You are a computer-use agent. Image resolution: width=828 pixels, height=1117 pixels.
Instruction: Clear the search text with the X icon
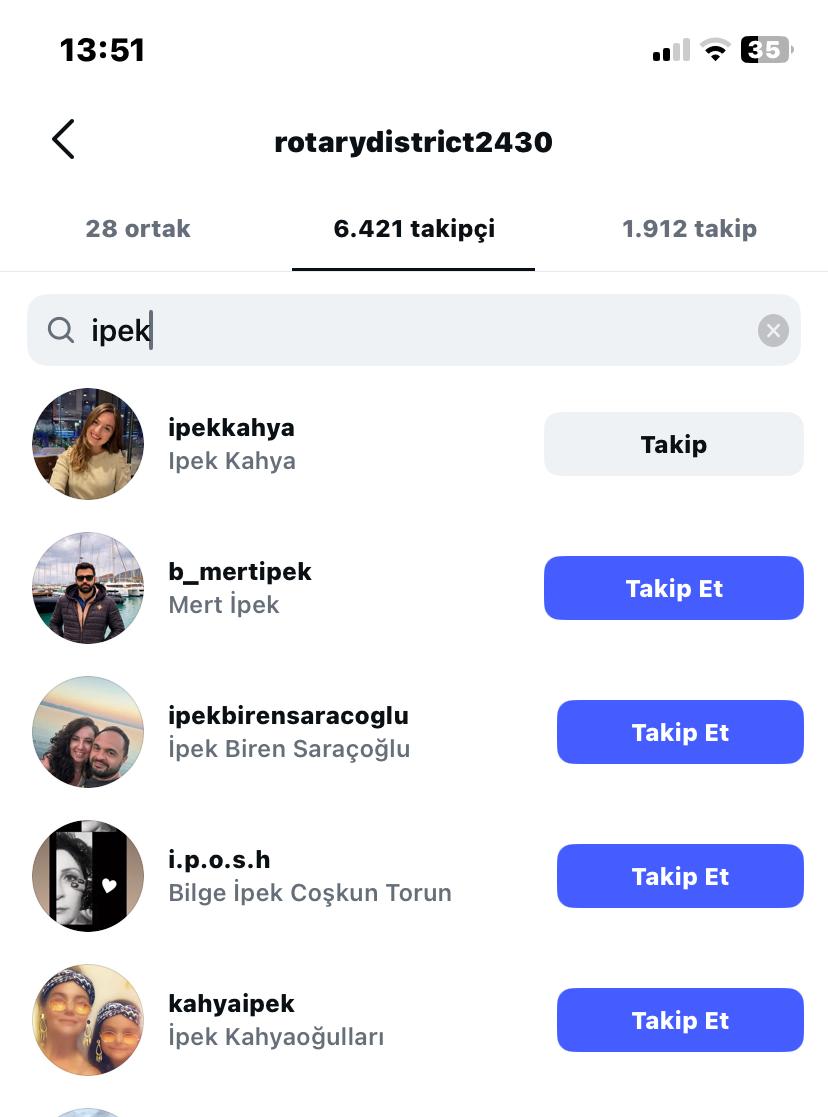tap(773, 330)
